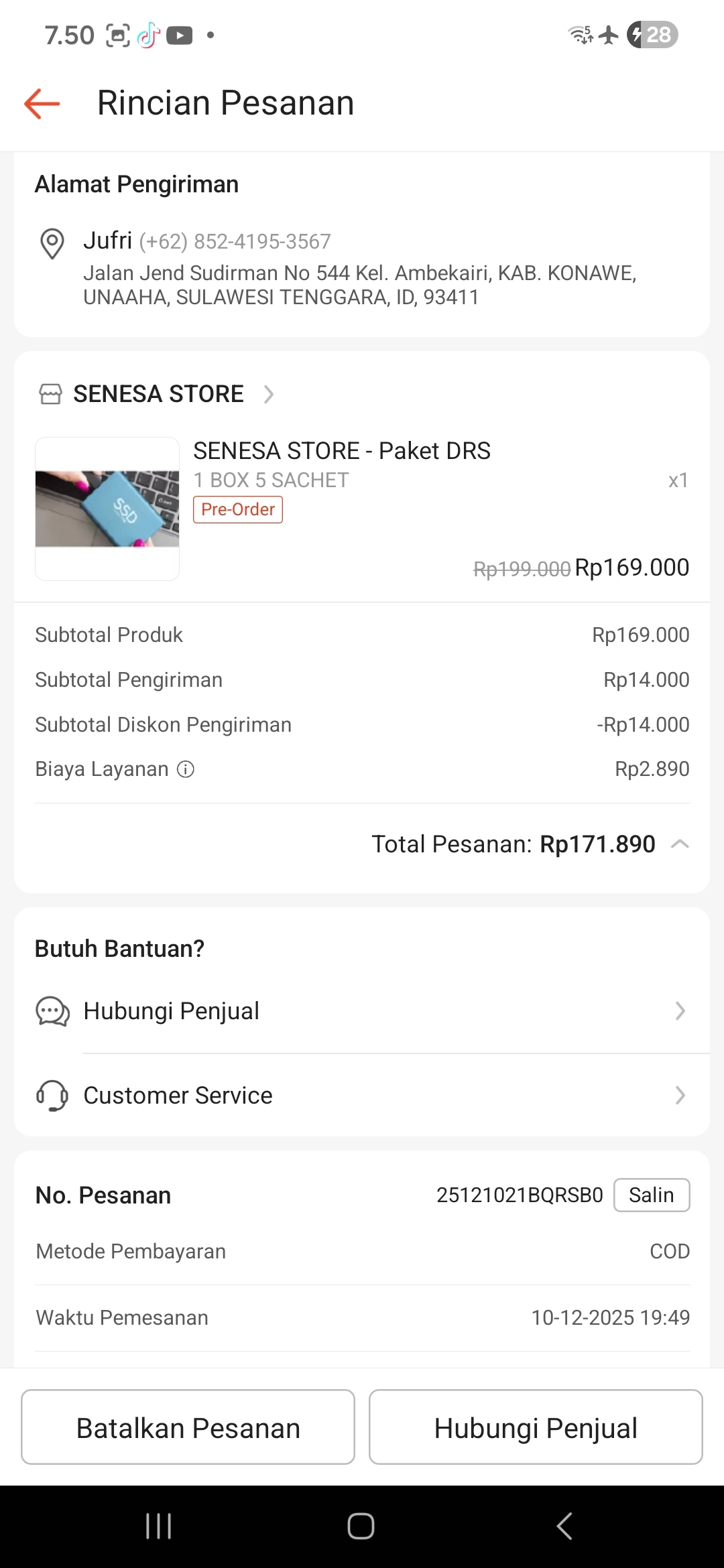Image resolution: width=724 pixels, height=1568 pixels.
Task: Open the recent apps overview
Action: (159, 1526)
